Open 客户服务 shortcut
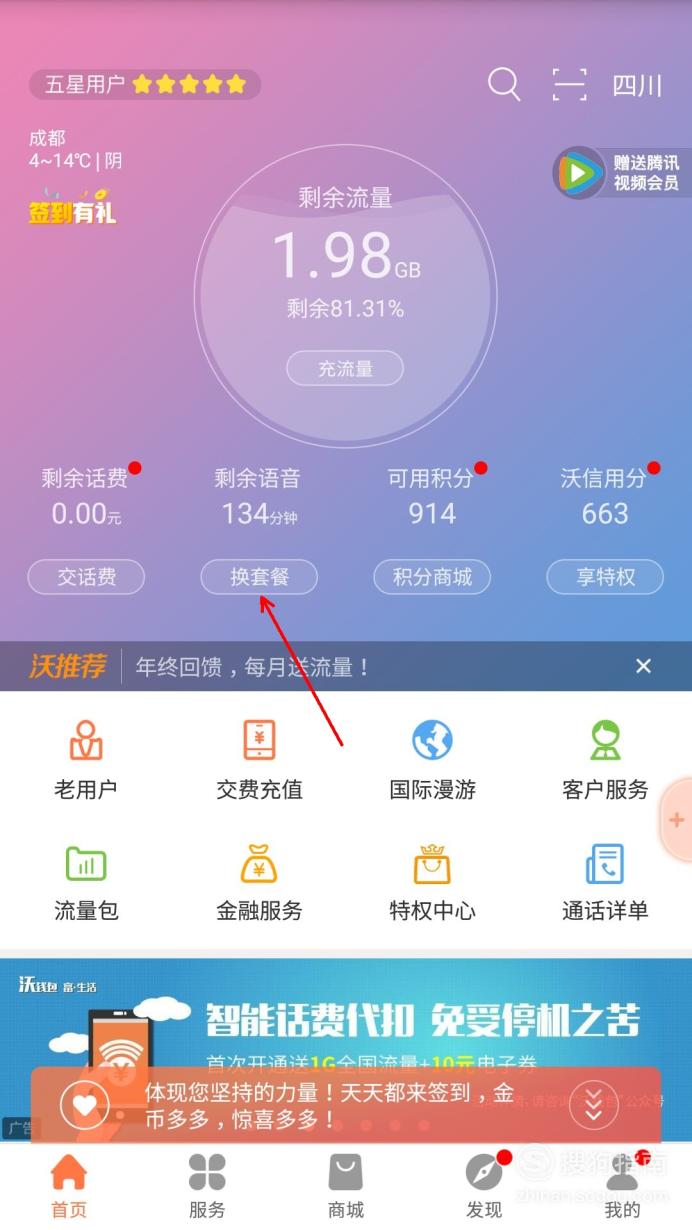The height and width of the screenshot is (1230, 692). click(605, 760)
